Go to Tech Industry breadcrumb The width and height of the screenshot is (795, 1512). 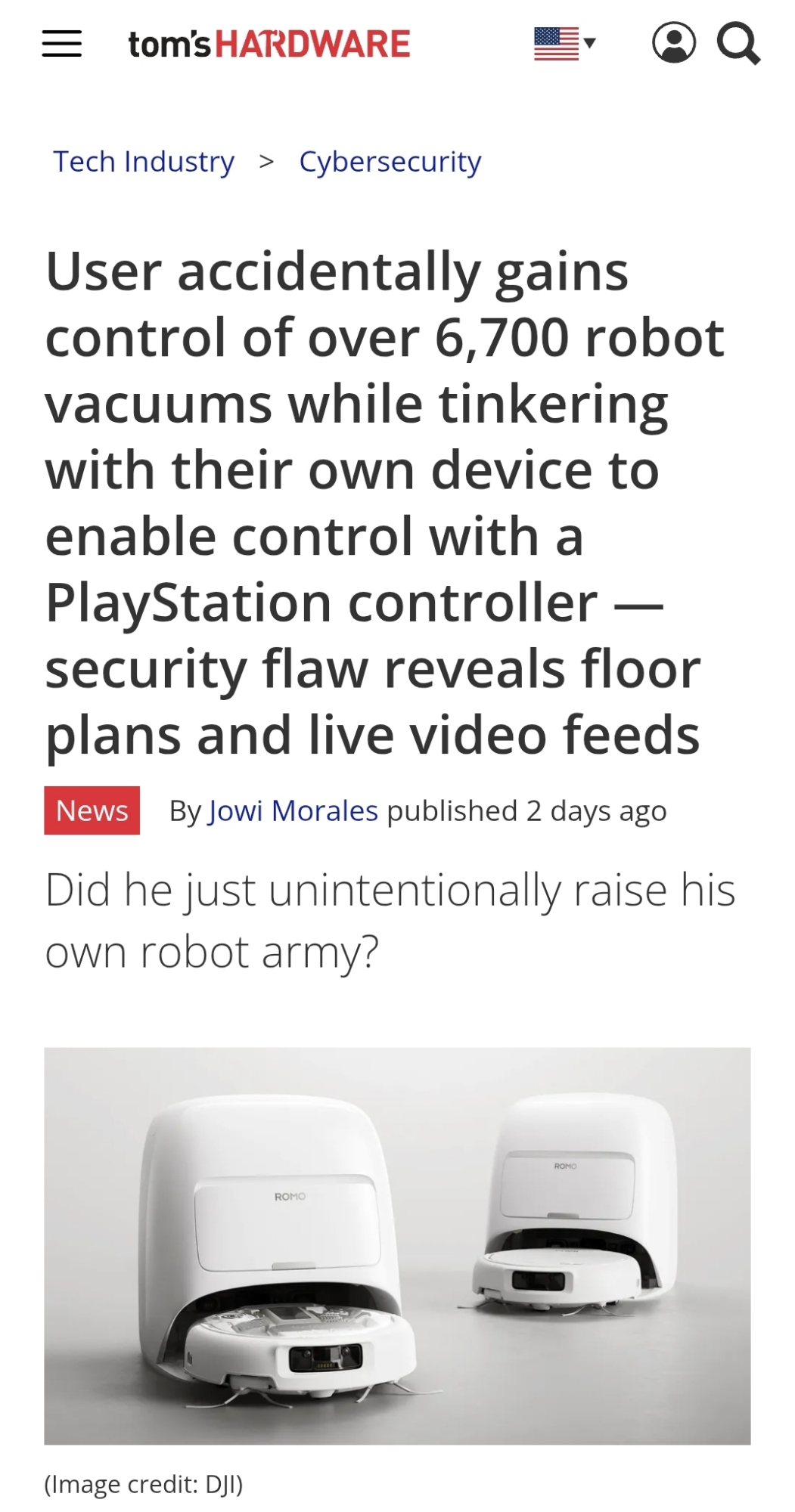pos(144,161)
